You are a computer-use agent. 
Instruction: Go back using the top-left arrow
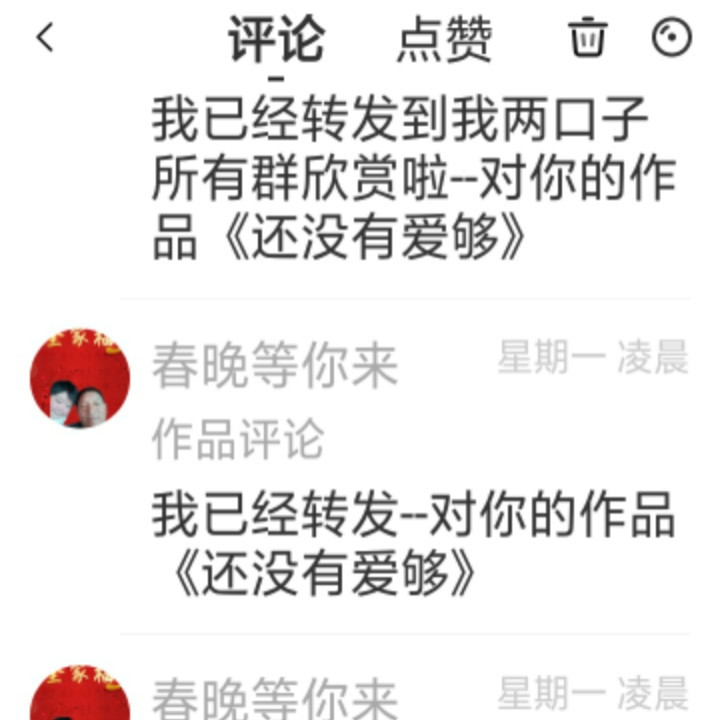[45, 37]
